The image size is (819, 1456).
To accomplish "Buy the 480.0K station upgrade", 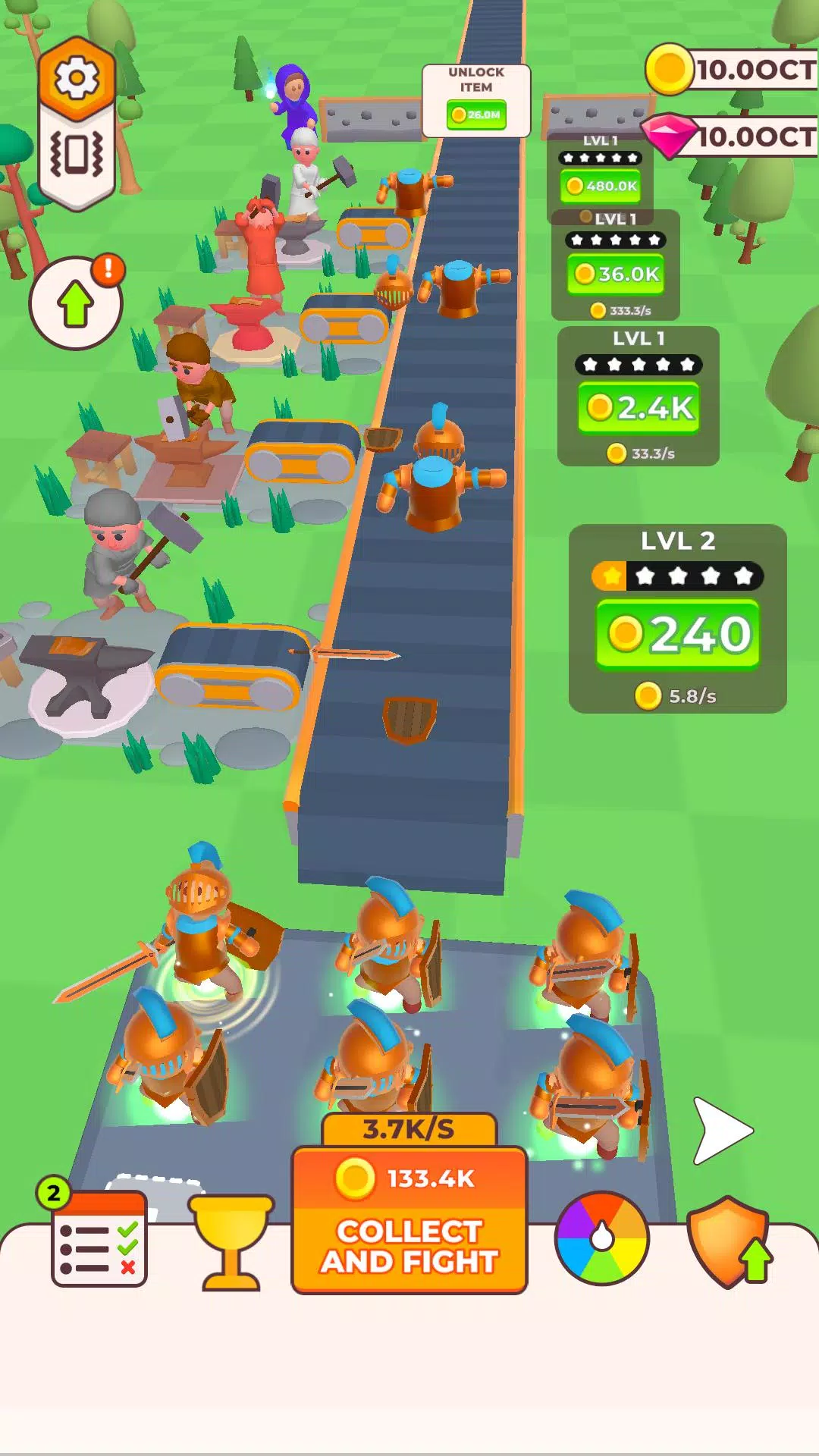I will [x=601, y=186].
